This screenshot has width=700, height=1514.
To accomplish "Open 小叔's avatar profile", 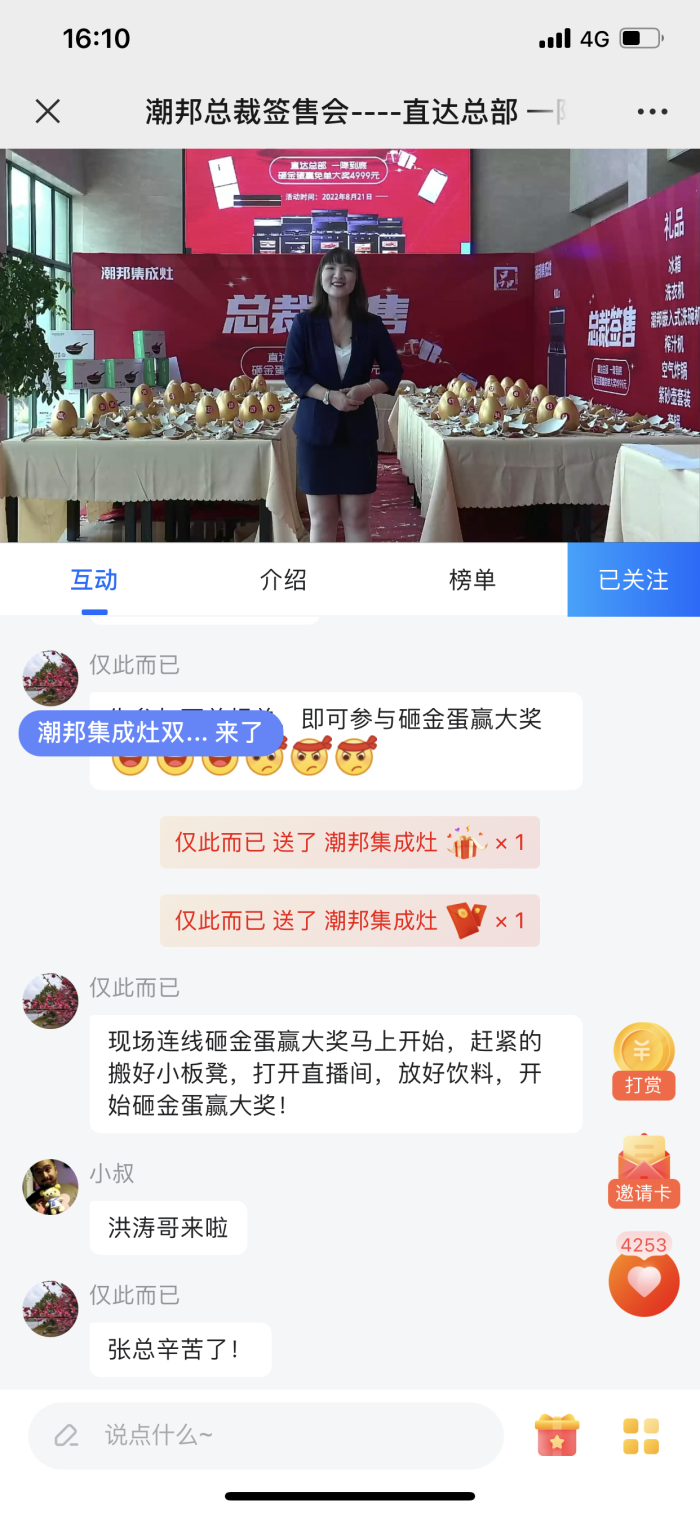I will pos(50,1187).
